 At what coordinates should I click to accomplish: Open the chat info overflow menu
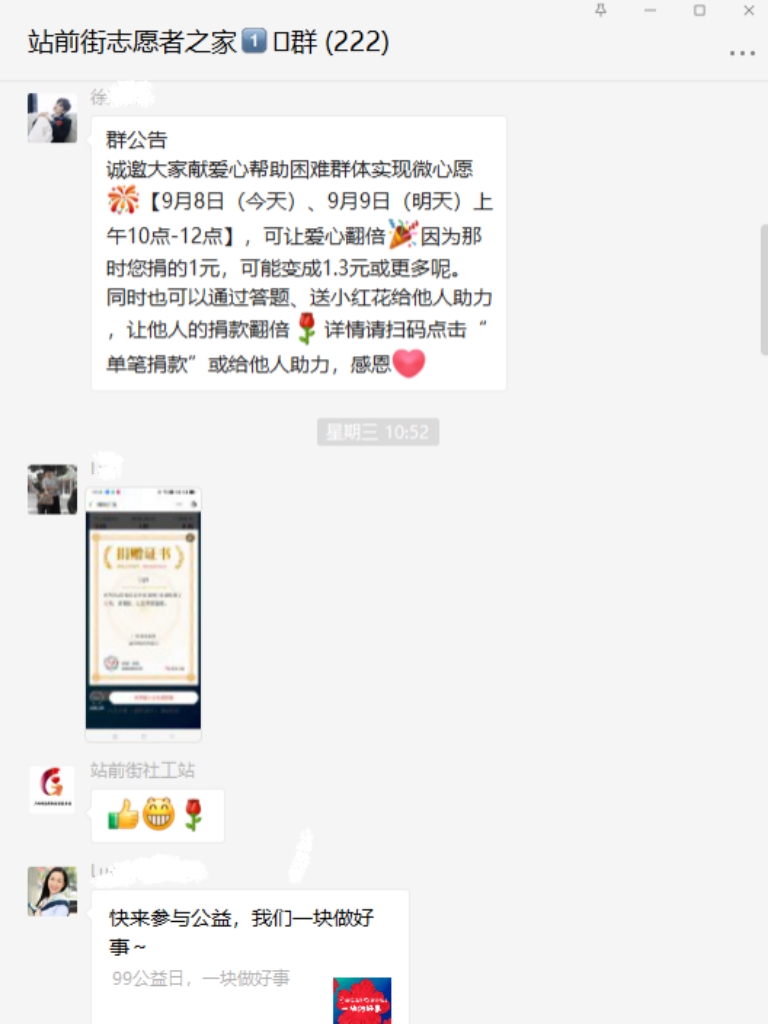[742, 53]
